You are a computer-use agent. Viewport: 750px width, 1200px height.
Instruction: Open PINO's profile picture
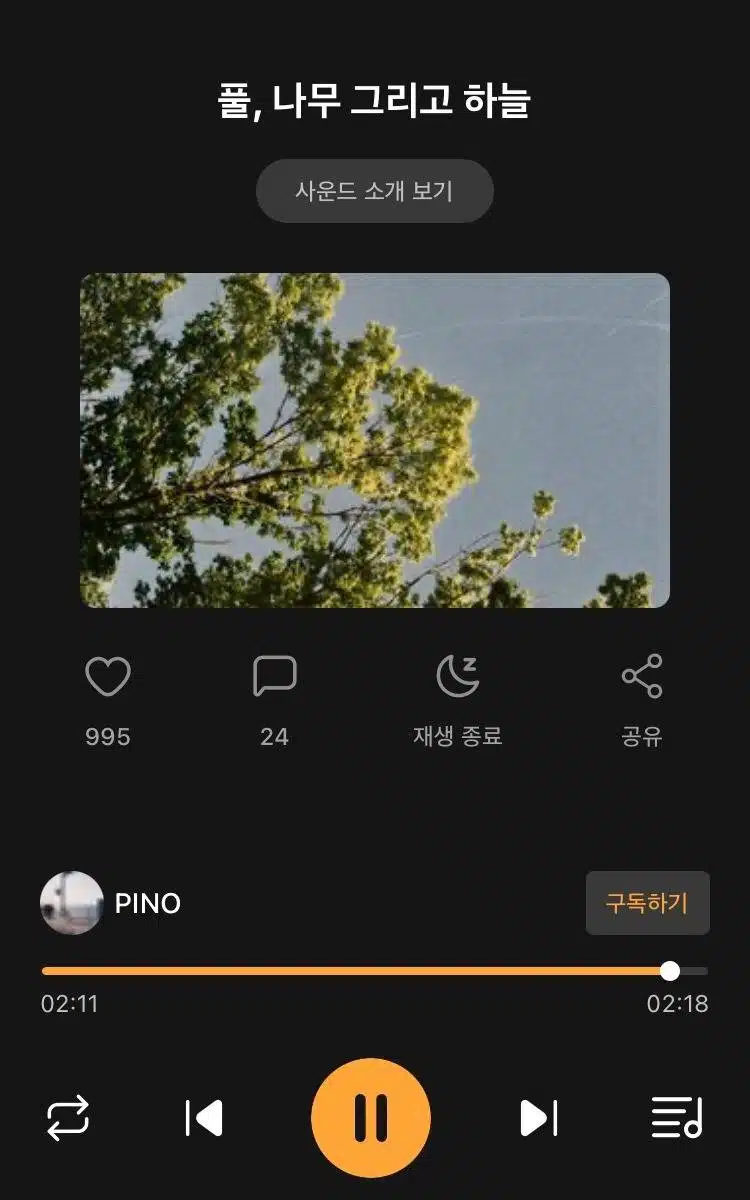(x=72, y=903)
